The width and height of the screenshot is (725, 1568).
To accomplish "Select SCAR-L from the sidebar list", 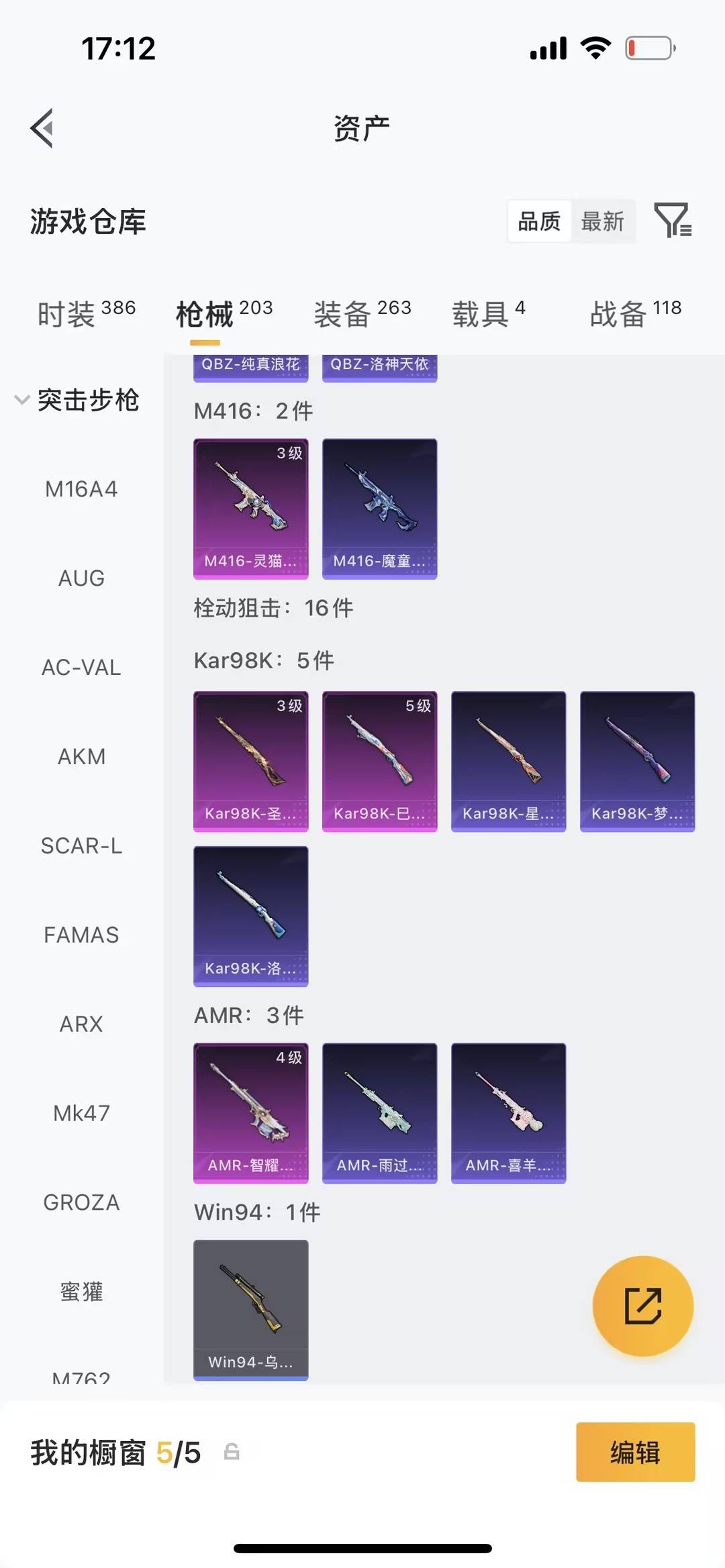I will coord(82,845).
